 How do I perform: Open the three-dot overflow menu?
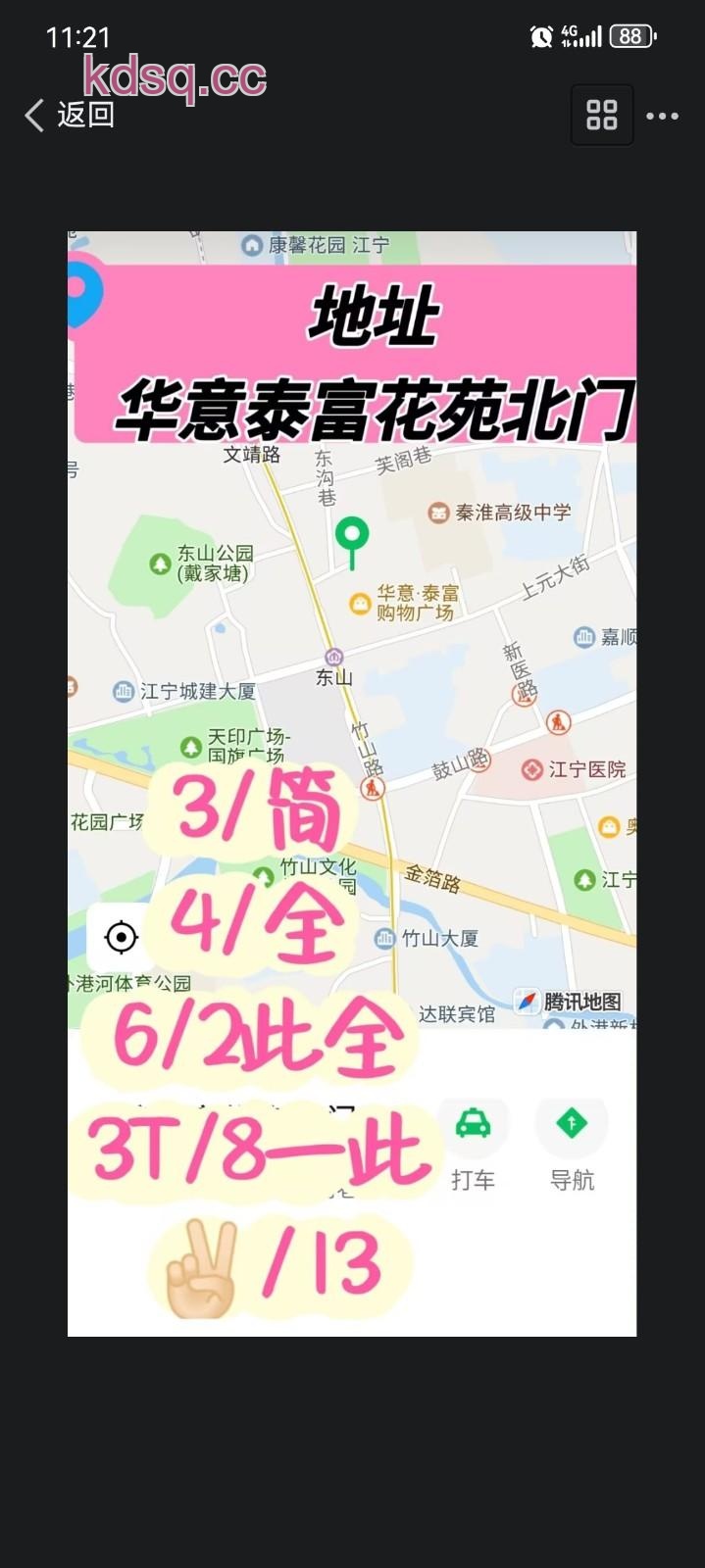click(662, 116)
